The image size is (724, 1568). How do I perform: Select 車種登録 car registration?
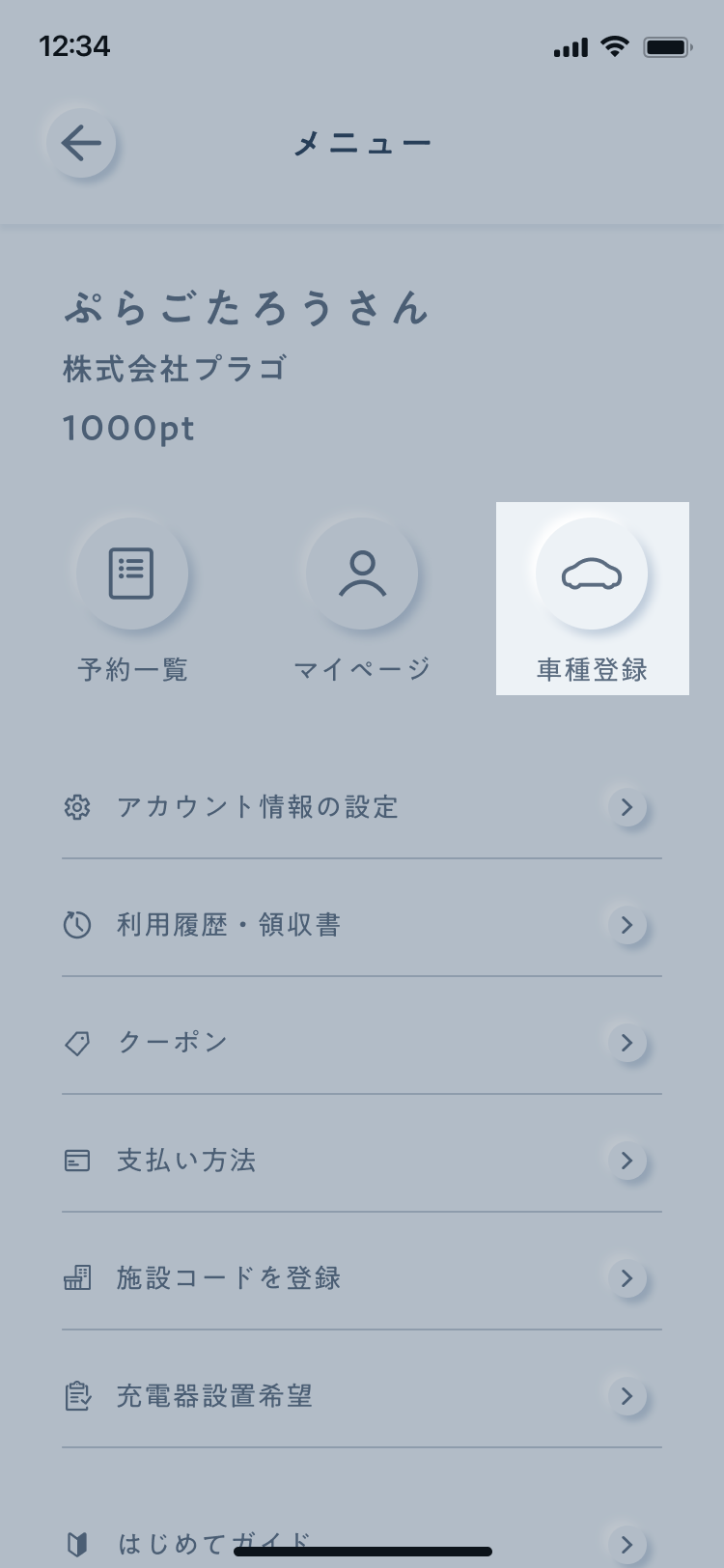click(x=592, y=599)
